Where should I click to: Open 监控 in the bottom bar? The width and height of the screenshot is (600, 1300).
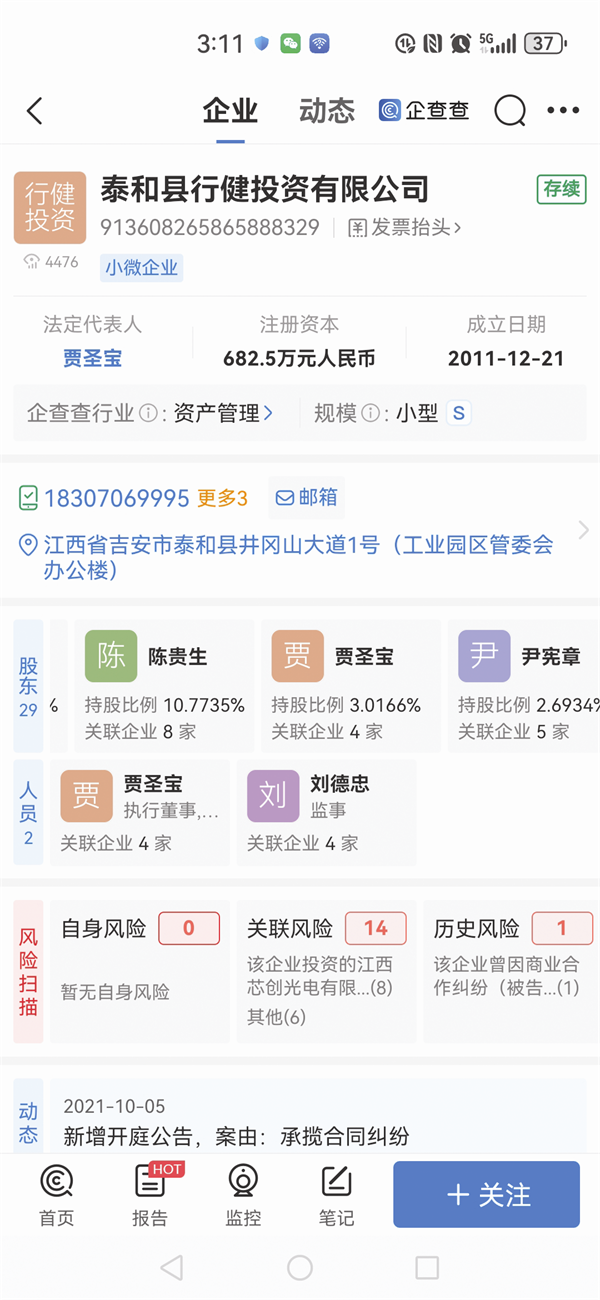243,1194
